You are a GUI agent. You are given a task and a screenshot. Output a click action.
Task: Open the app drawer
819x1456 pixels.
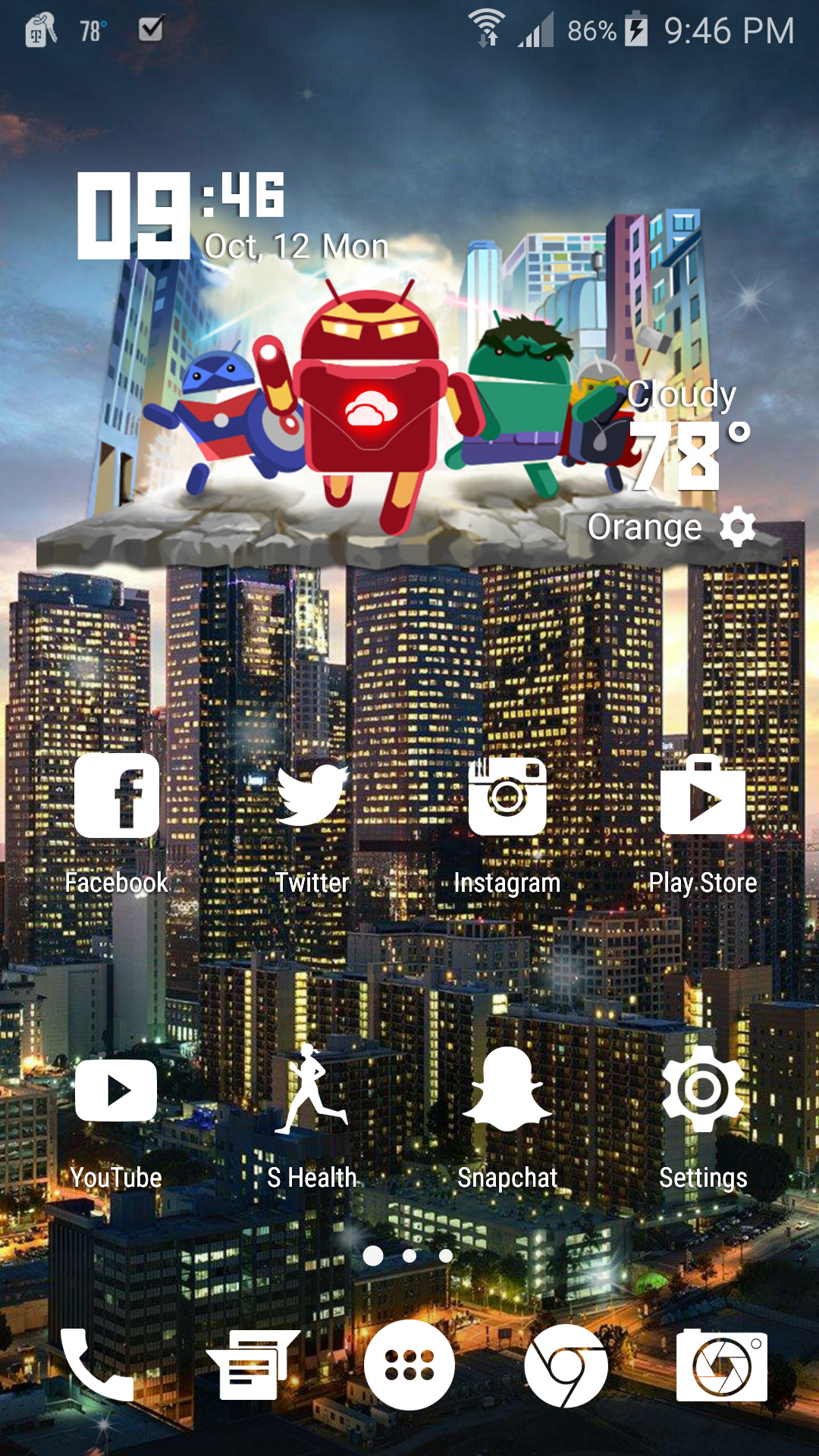click(x=409, y=1365)
